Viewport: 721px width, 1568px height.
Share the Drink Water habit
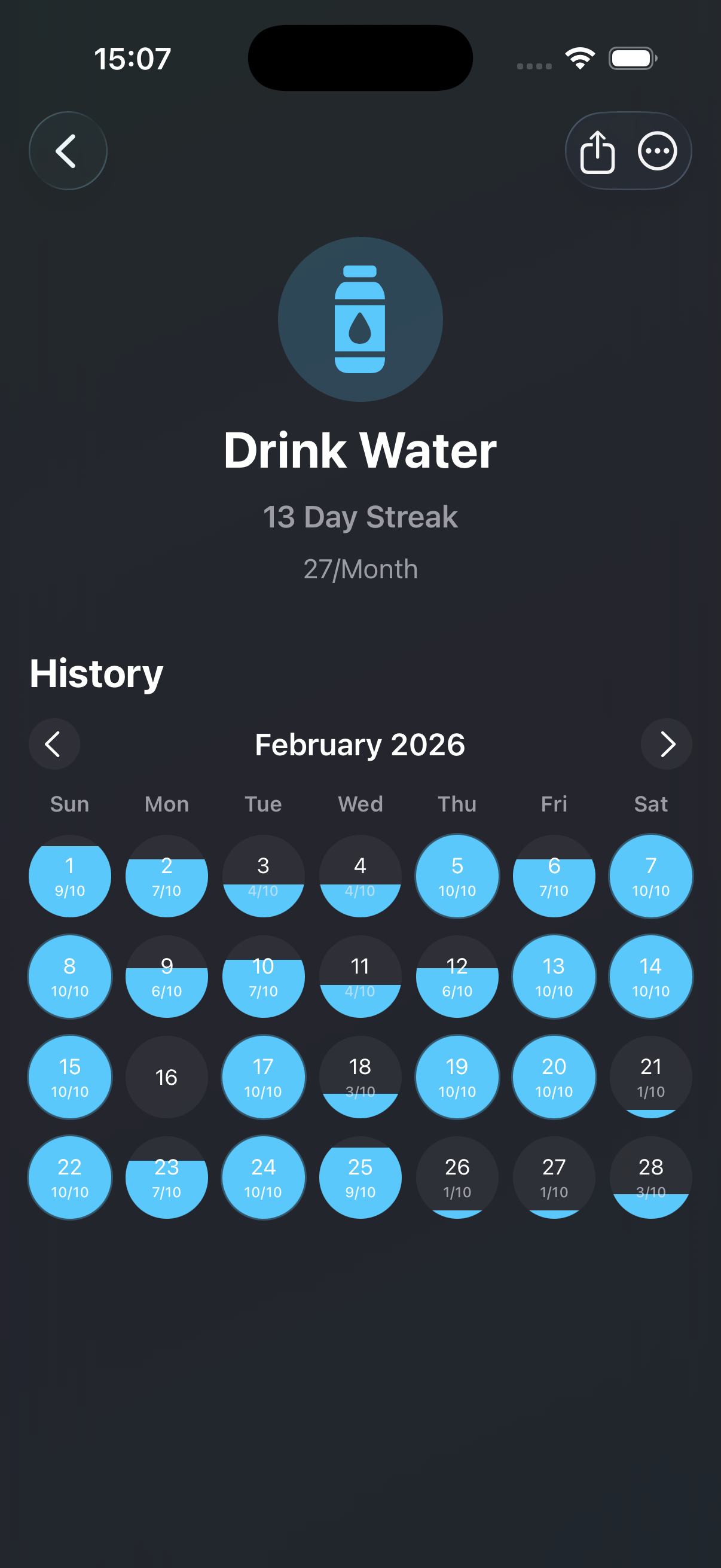click(x=597, y=151)
